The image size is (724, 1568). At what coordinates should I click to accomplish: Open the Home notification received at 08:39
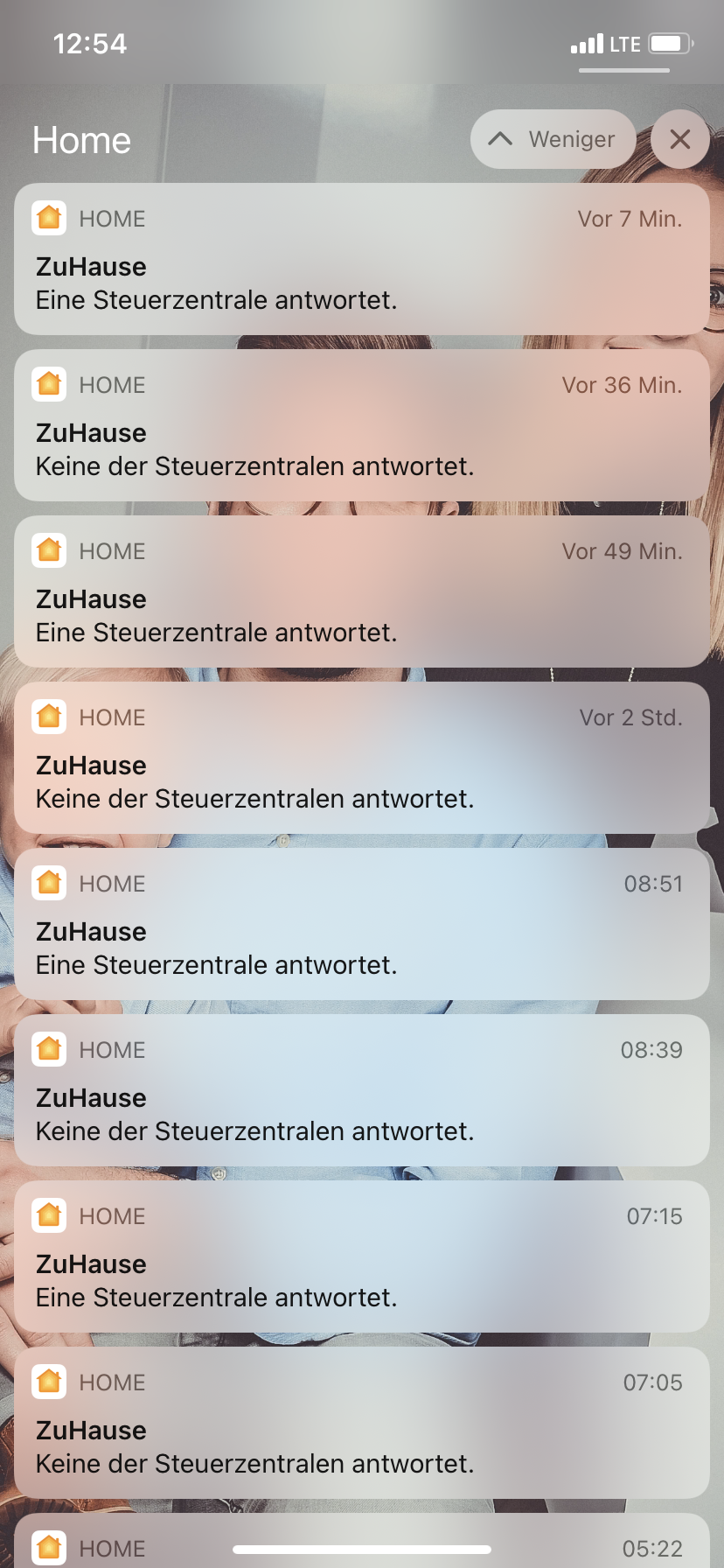[x=361, y=1090]
